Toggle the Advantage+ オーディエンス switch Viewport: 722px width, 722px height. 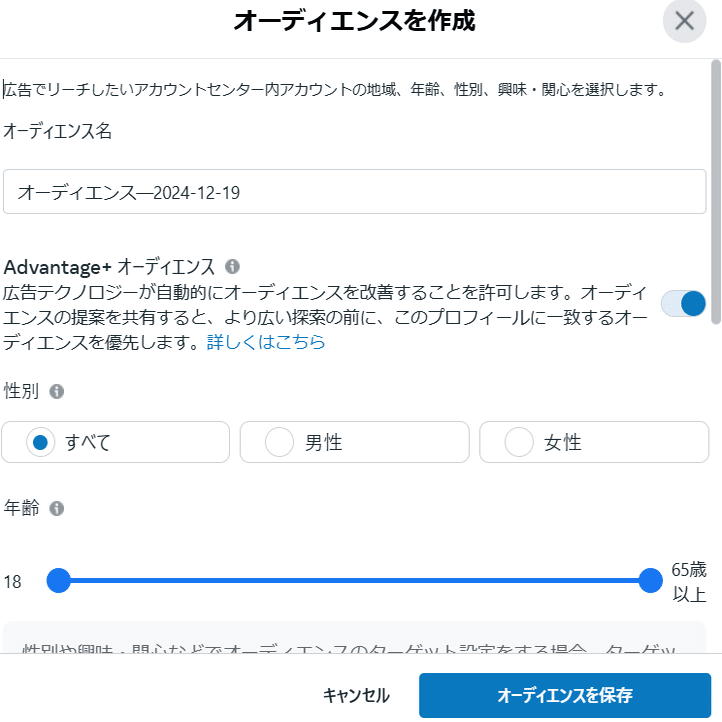(684, 303)
